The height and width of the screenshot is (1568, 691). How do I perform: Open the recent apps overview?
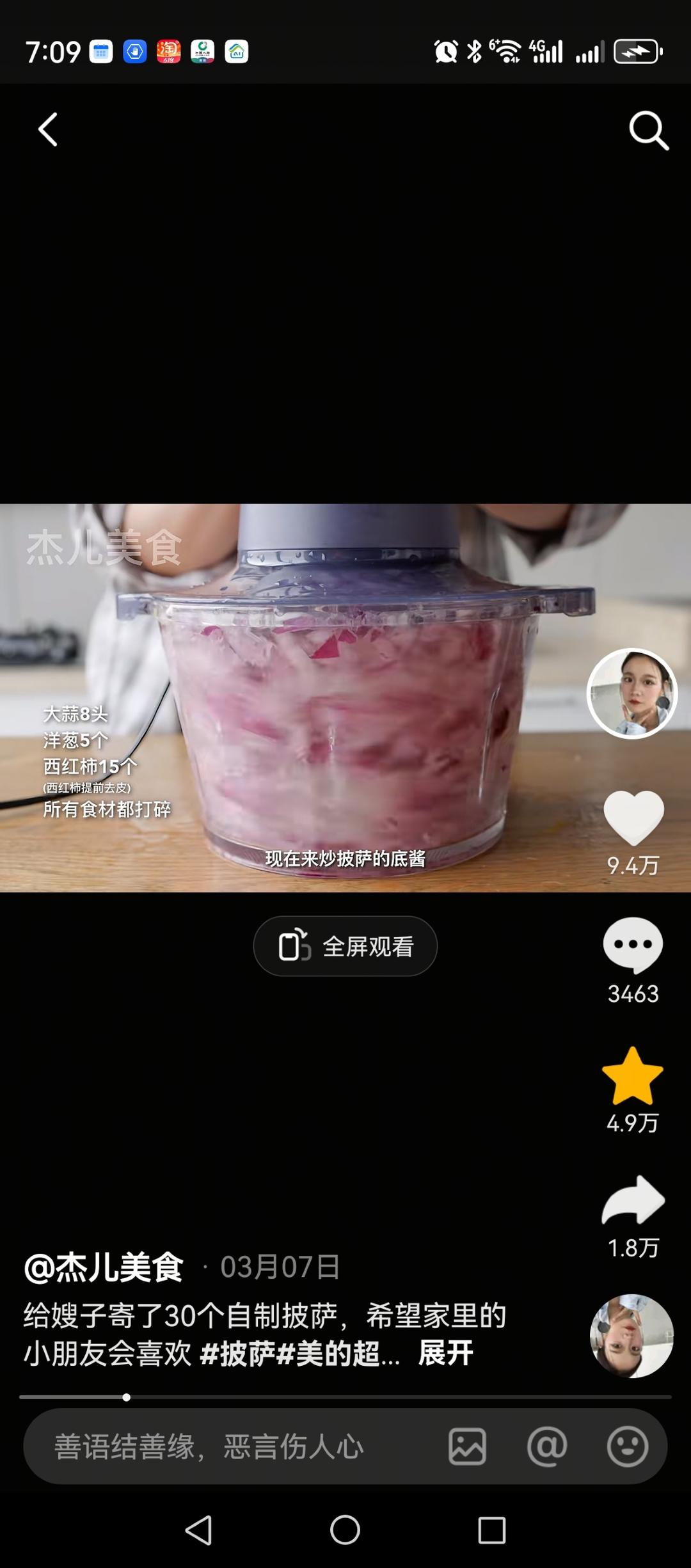pyautogui.click(x=491, y=1530)
